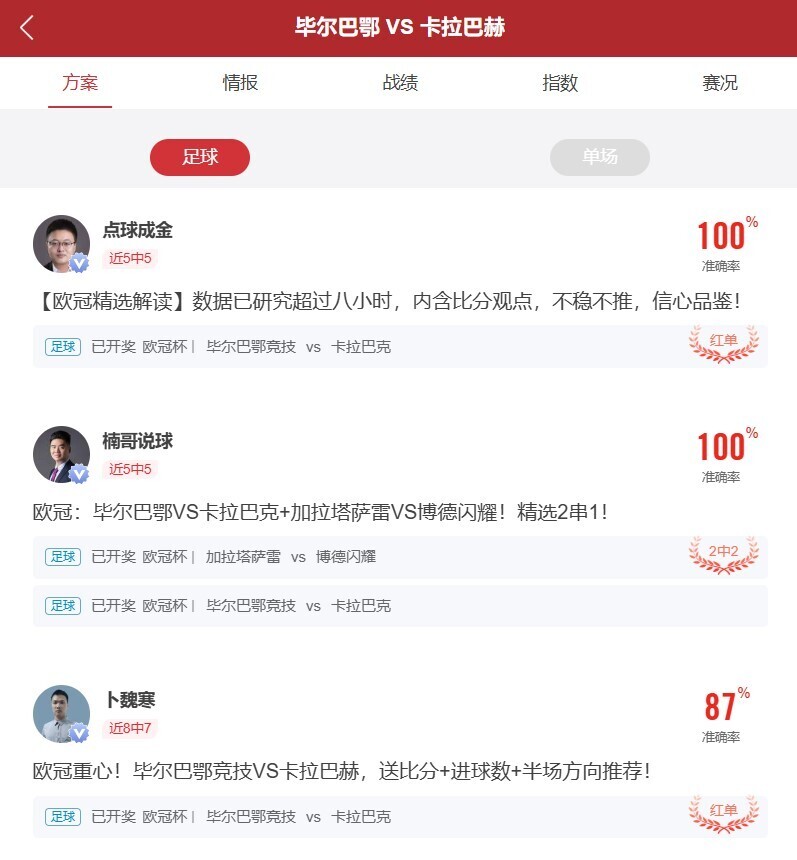Go back using the top-left arrow
797x860 pixels.
[27, 28]
